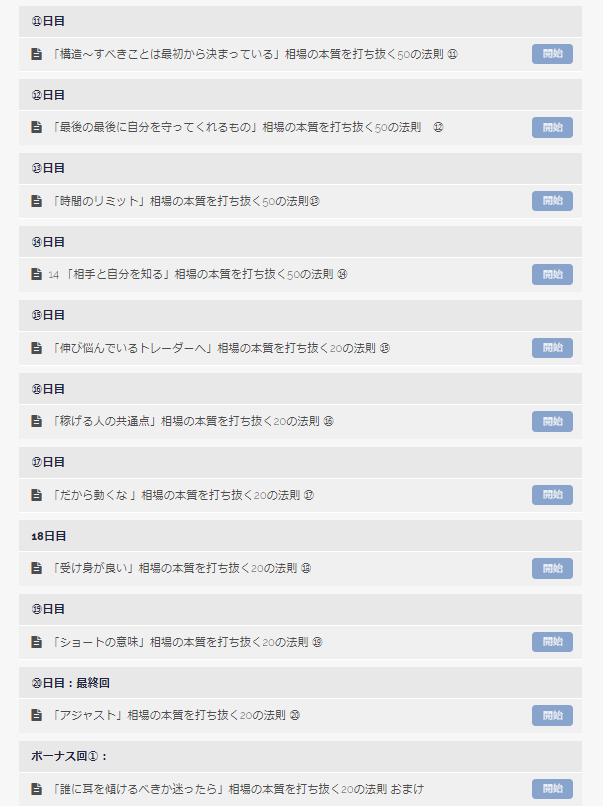Tap 開始 next to 「稼げる人の共通点」
Image resolution: width=603 pixels, height=806 pixels.
(x=552, y=422)
